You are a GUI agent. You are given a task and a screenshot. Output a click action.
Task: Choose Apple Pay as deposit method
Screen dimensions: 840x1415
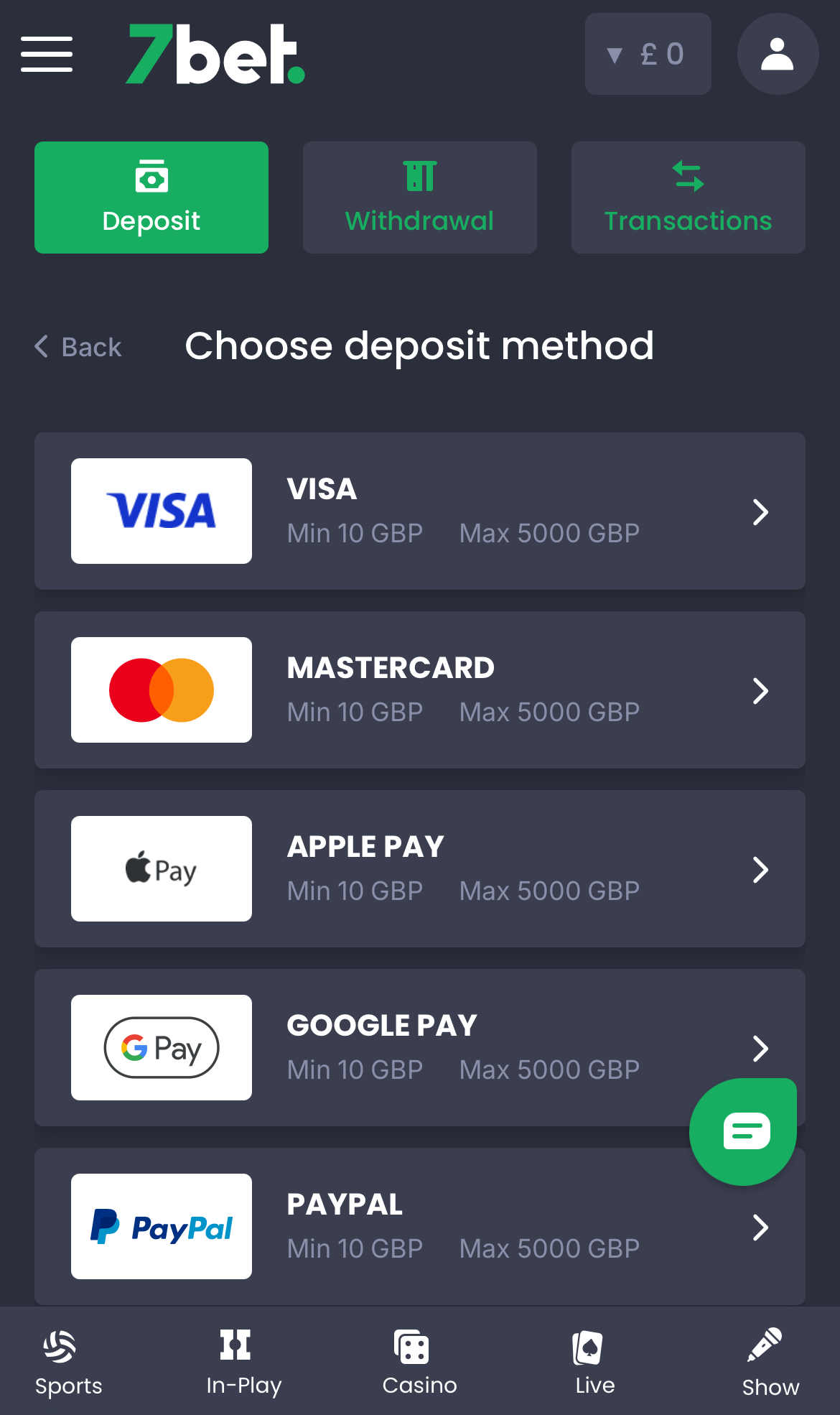coord(420,868)
